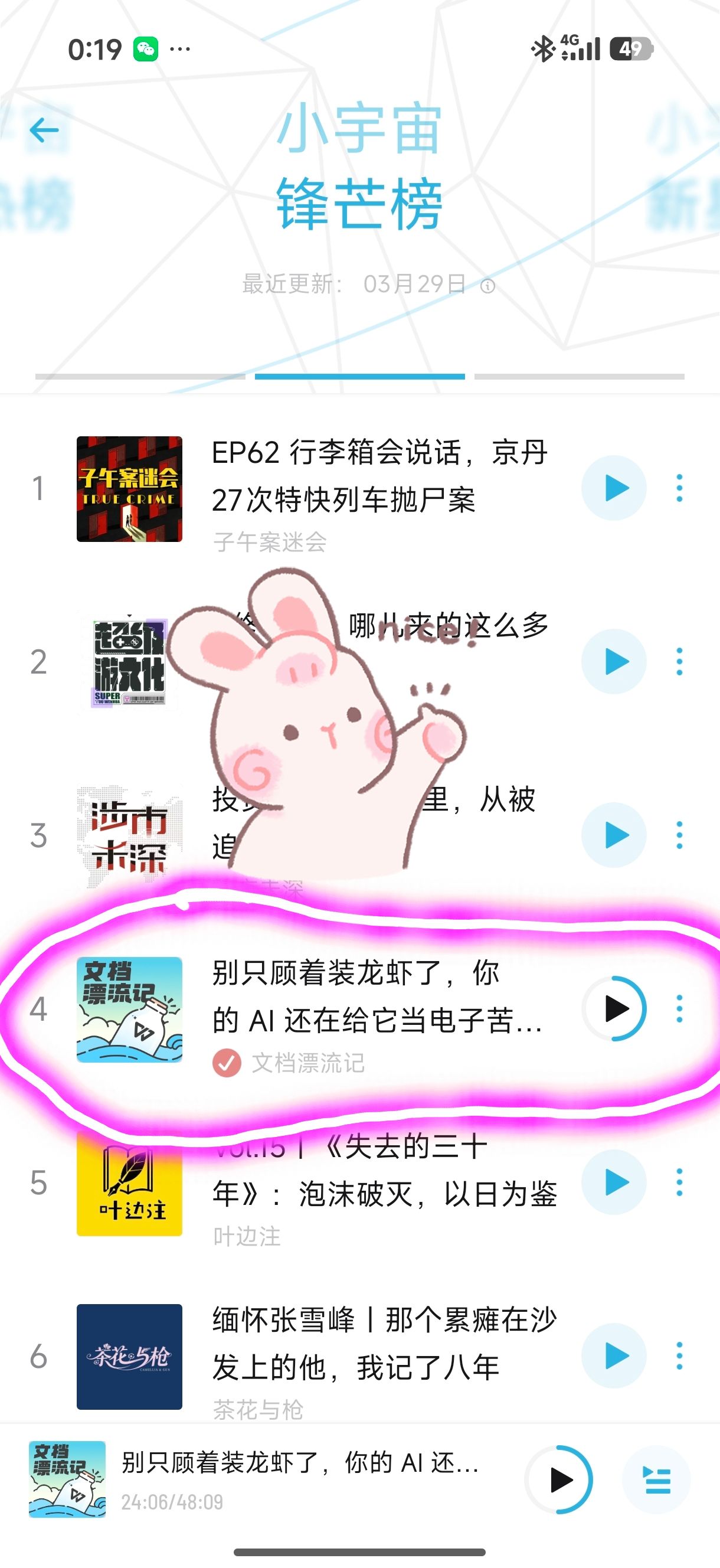This screenshot has width=720, height=1568.
Task: Play the rank 3 涉市未深 episode
Action: pos(614,835)
